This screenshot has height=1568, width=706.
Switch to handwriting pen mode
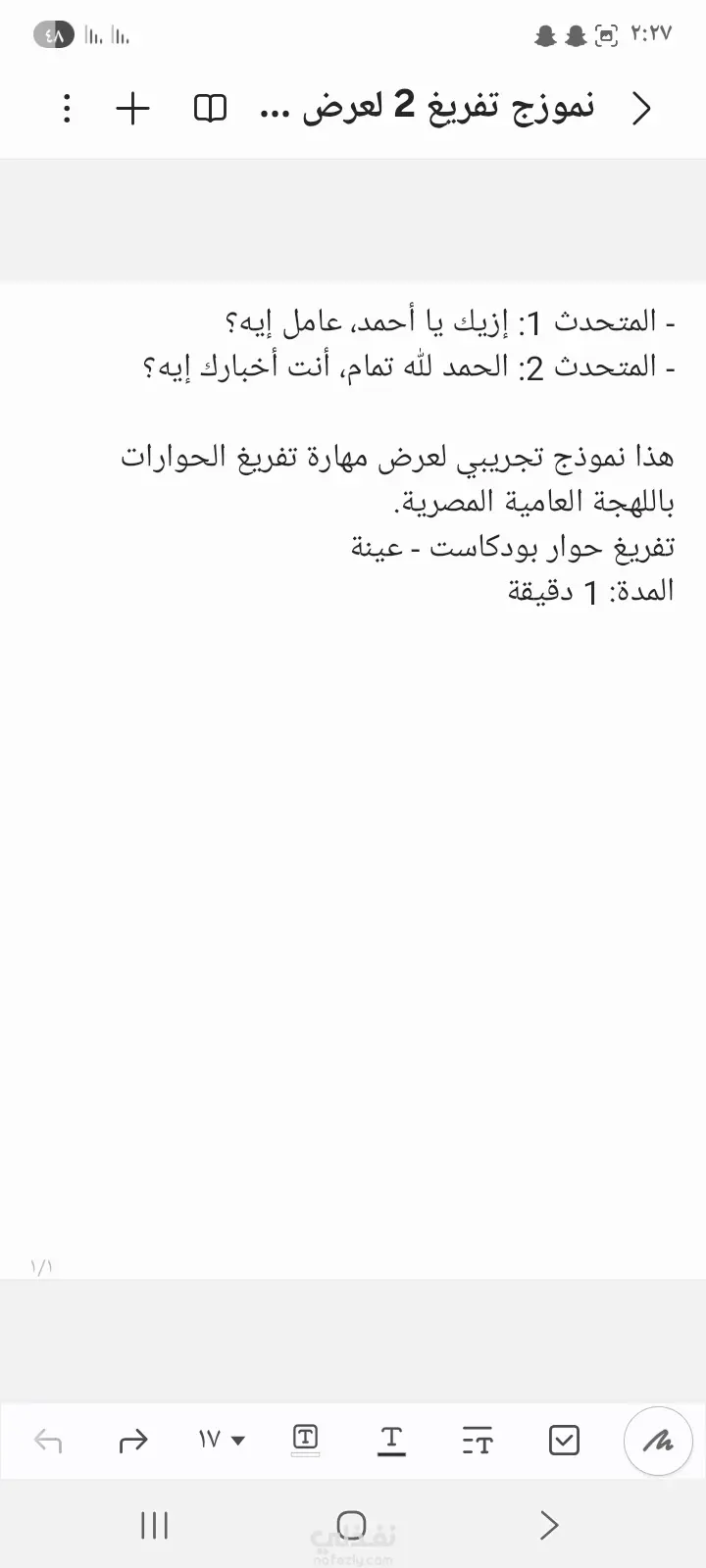[x=658, y=1441]
